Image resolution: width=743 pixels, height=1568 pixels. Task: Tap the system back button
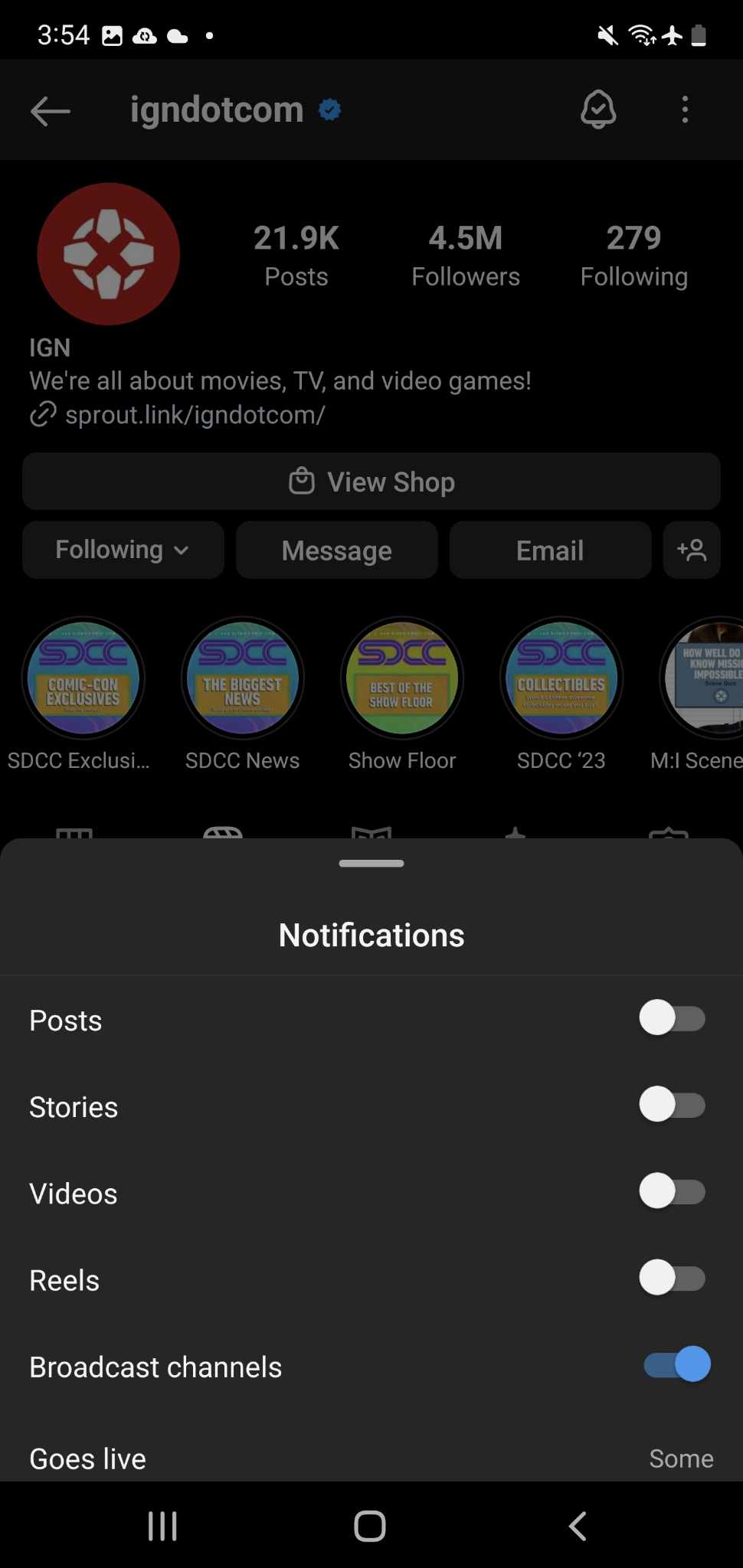[x=578, y=1526]
